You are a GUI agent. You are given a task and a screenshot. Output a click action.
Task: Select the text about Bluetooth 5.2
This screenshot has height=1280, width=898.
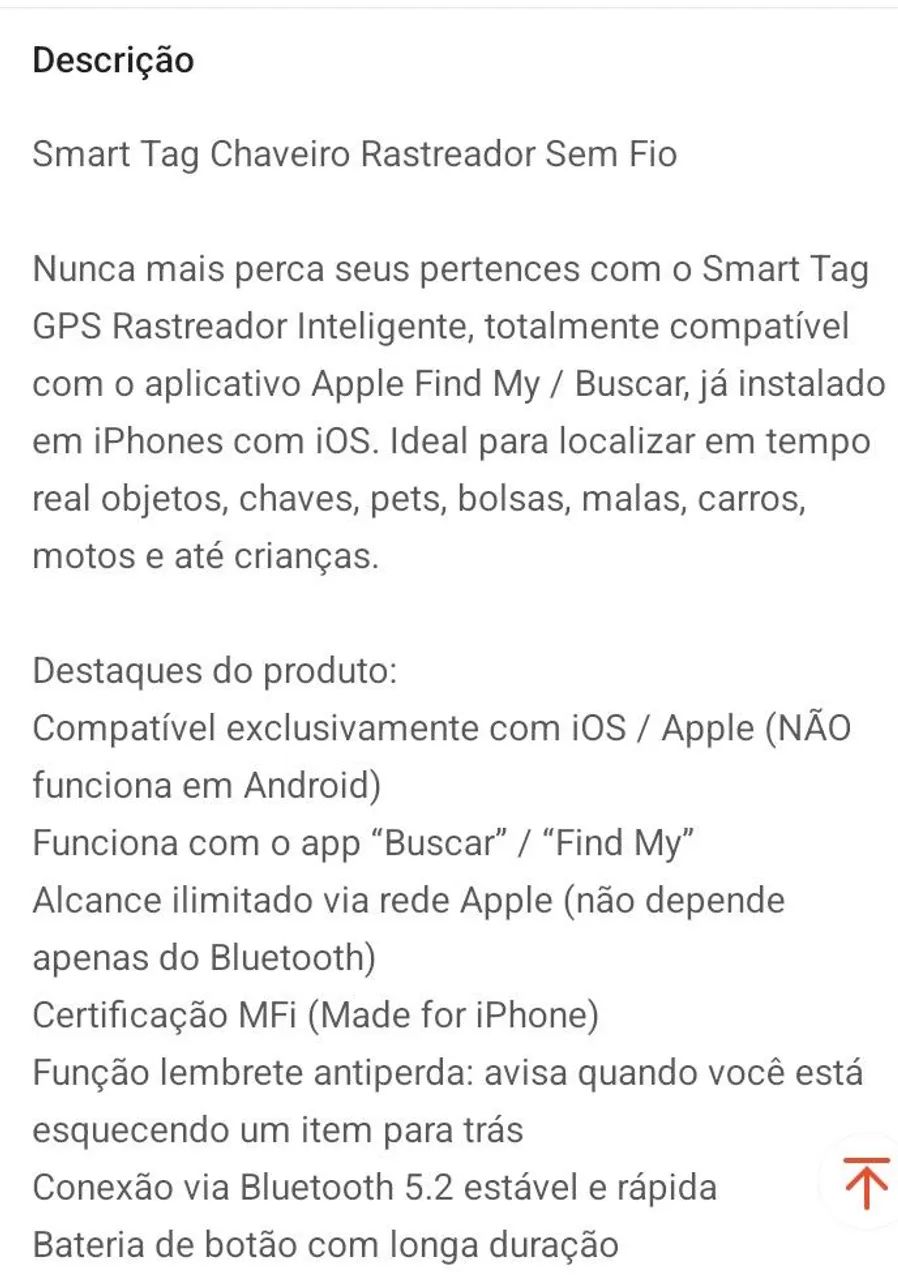click(374, 1187)
